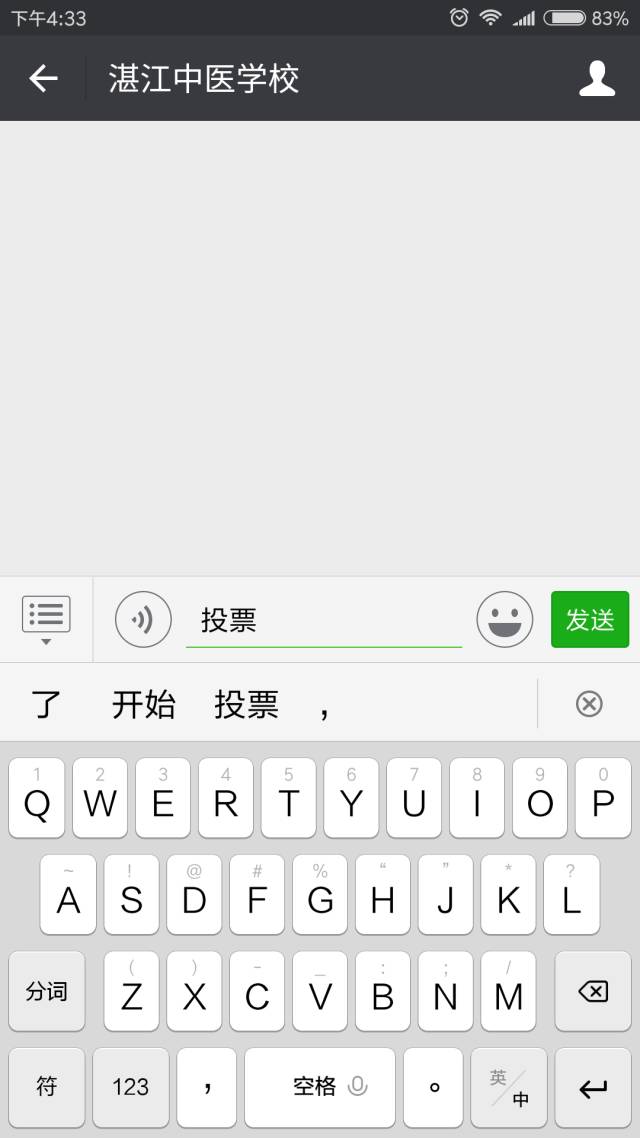
Task: Send the message with 发送
Action: point(590,620)
